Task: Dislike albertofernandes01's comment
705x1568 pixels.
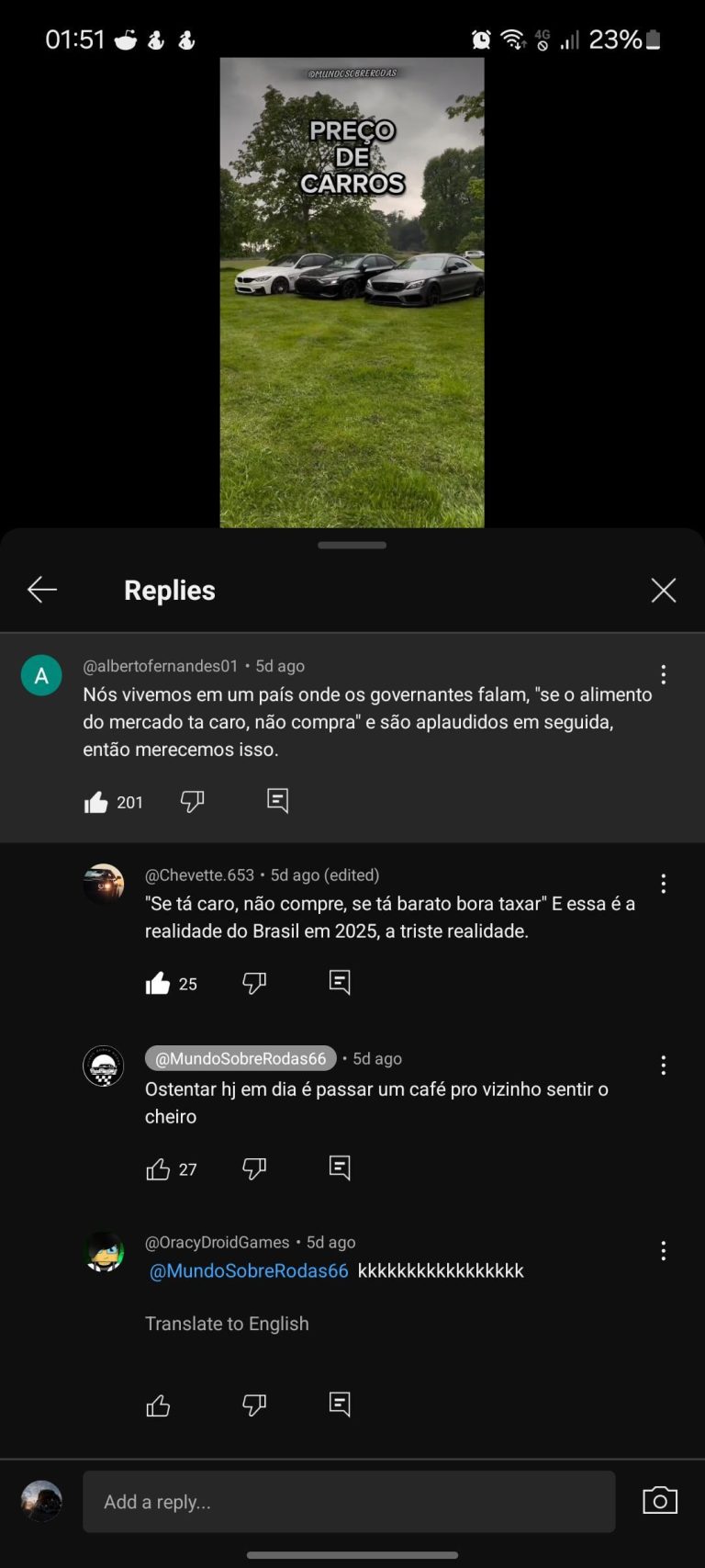Action: [192, 801]
